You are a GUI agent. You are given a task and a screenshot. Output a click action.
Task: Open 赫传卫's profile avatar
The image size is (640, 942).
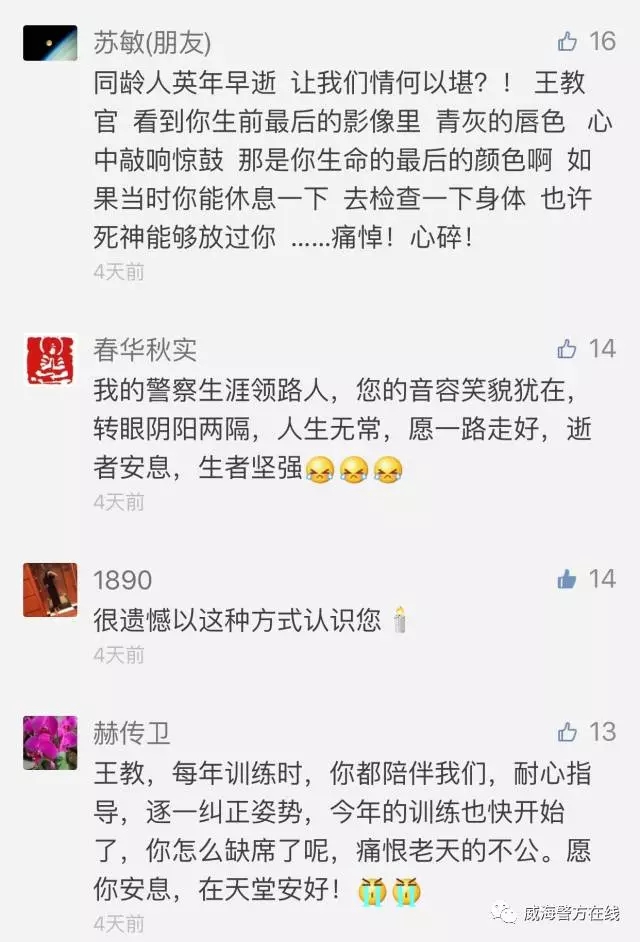[50, 742]
